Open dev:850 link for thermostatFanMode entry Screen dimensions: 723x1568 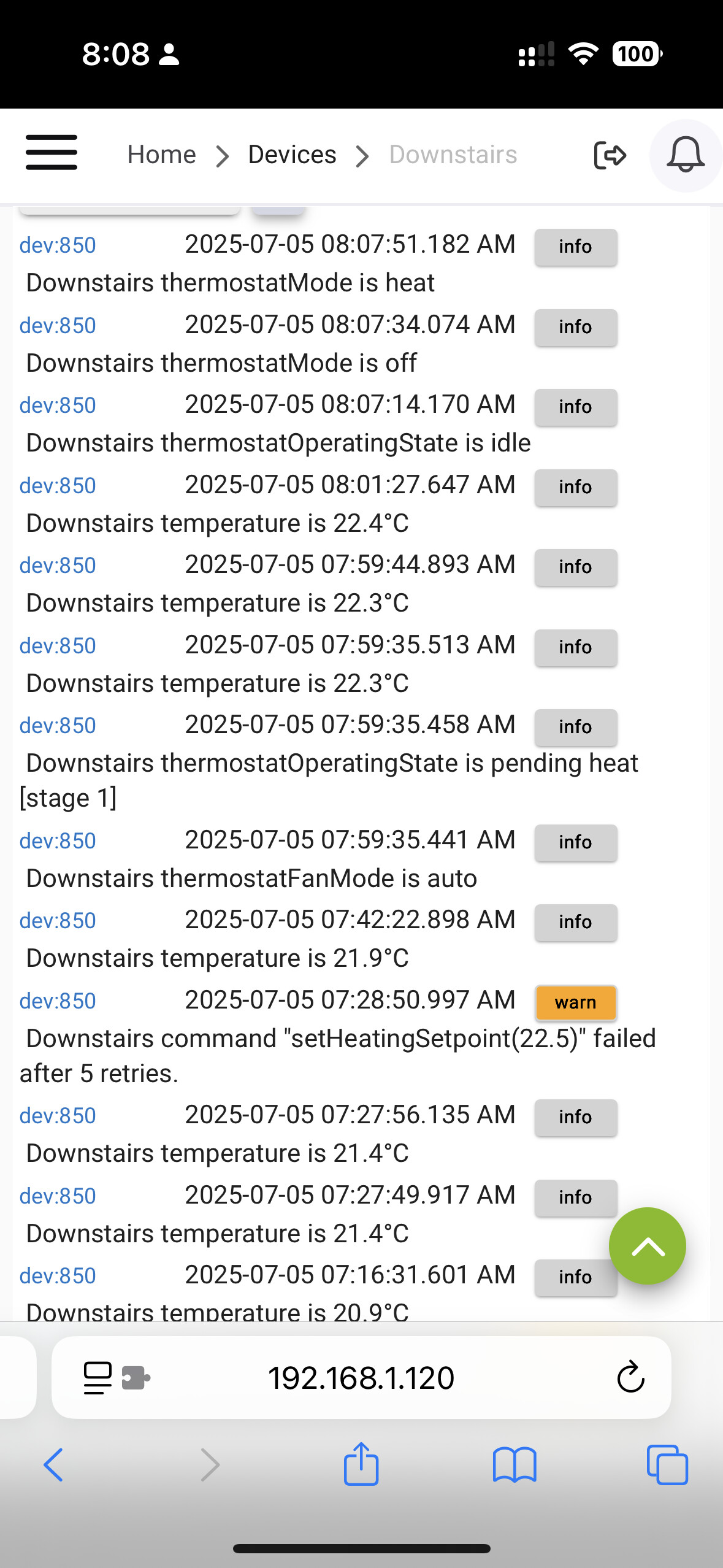58,841
